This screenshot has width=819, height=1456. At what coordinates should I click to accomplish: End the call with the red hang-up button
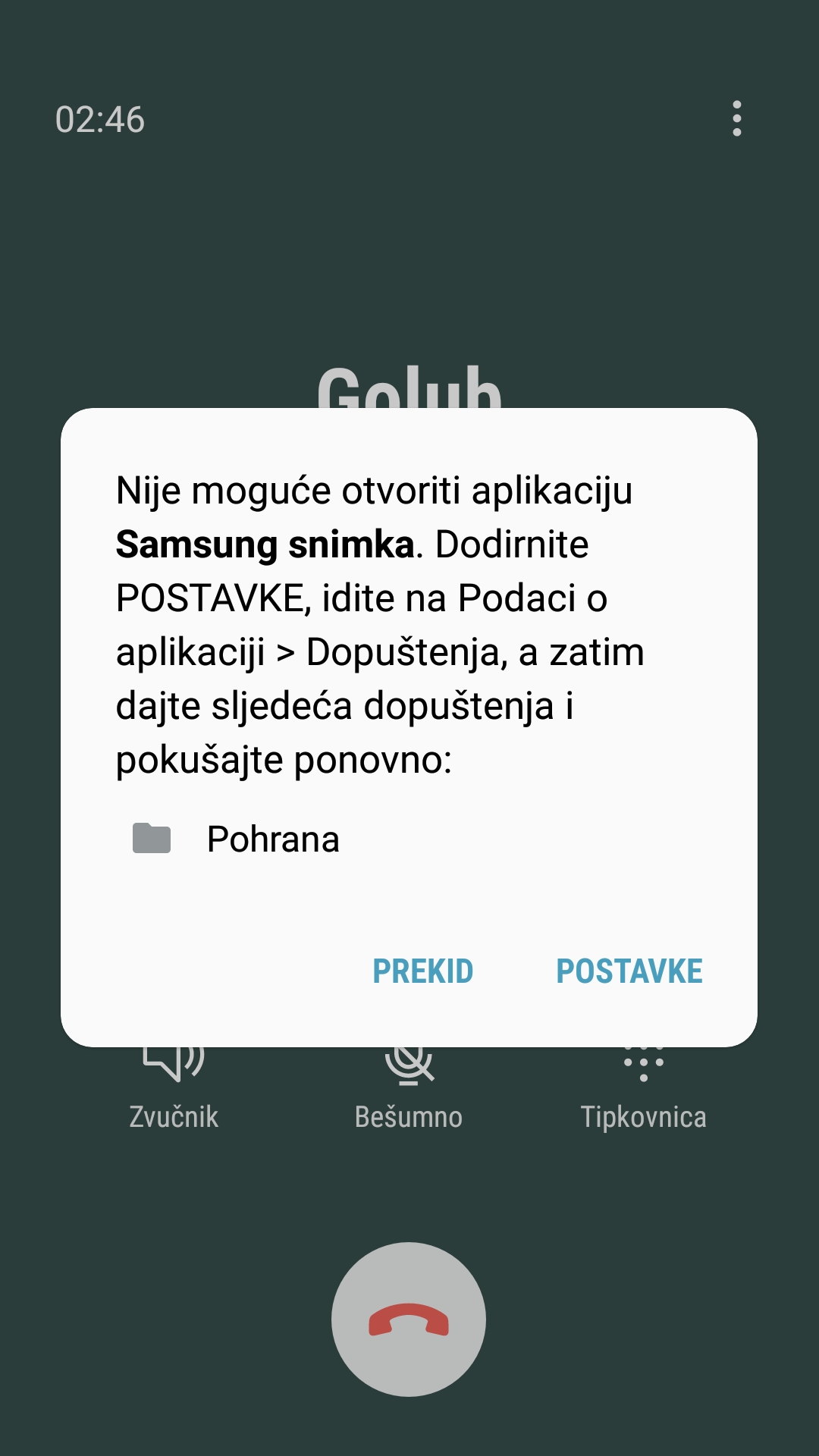[409, 1319]
